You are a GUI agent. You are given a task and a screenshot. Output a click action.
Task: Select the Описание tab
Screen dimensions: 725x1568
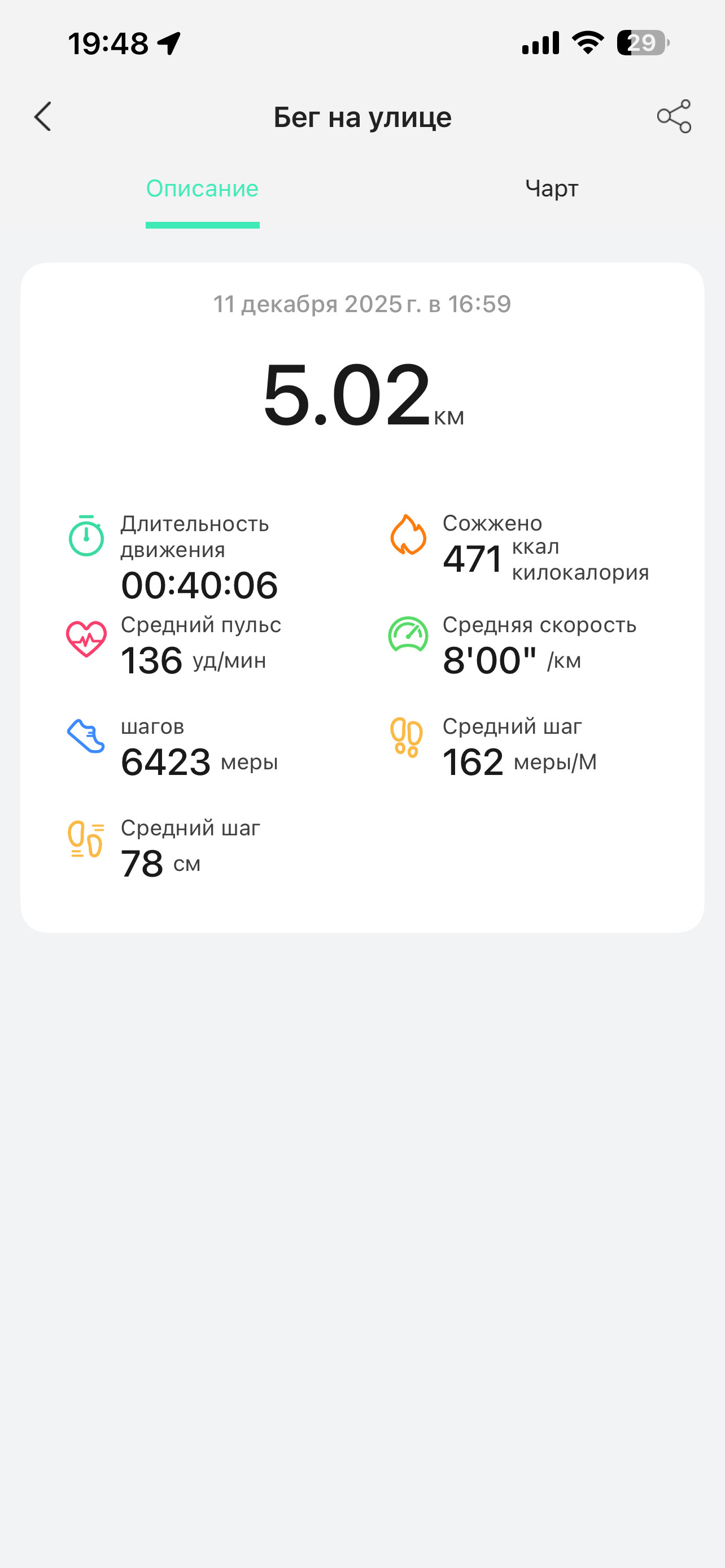(x=202, y=189)
